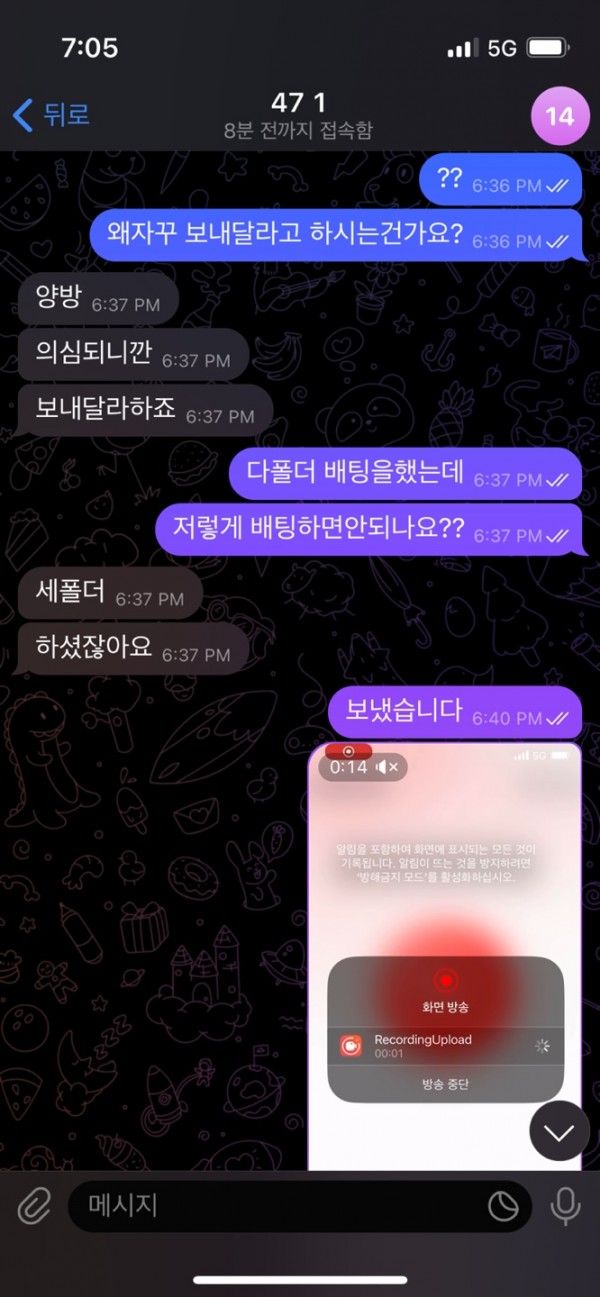Jump to latest messages with down arrow
Image resolution: width=600 pixels, height=1297 pixels.
[558, 1132]
